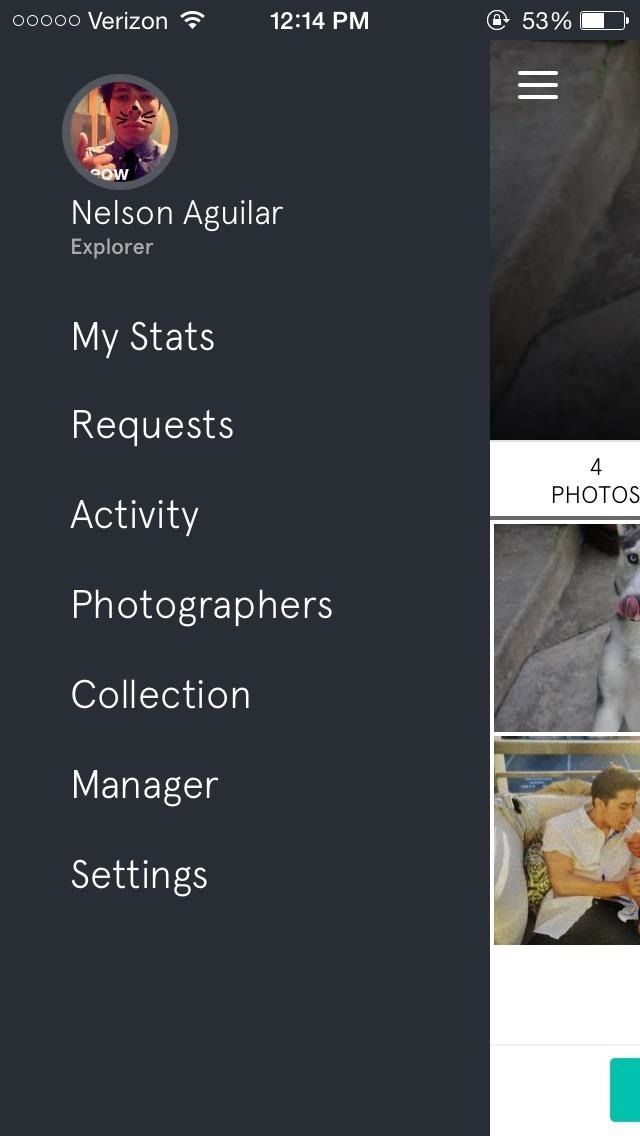Open the Manager page
Image resolution: width=640 pixels, height=1136 pixels.
coord(144,786)
